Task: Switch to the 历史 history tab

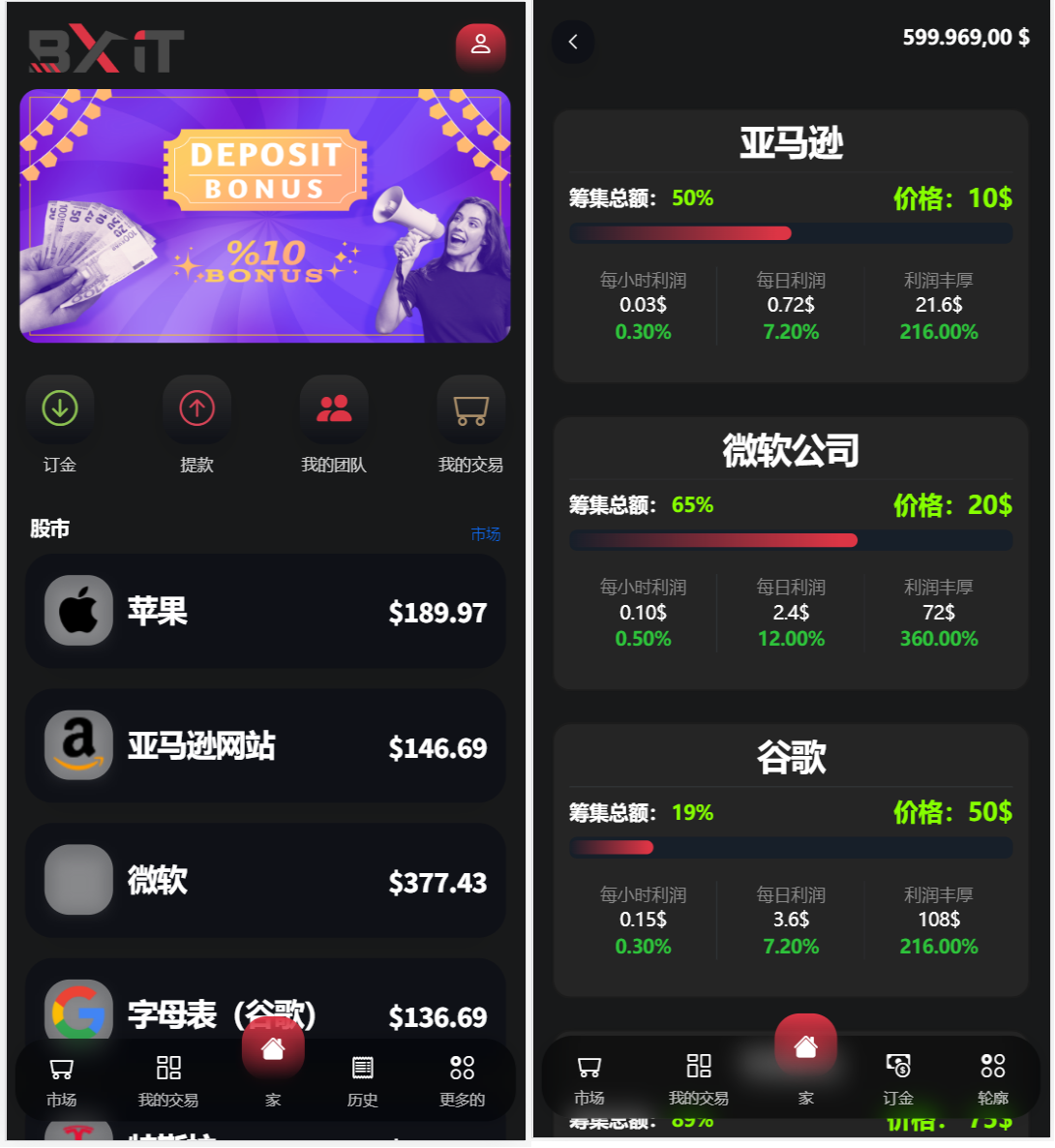Action: (x=363, y=1079)
